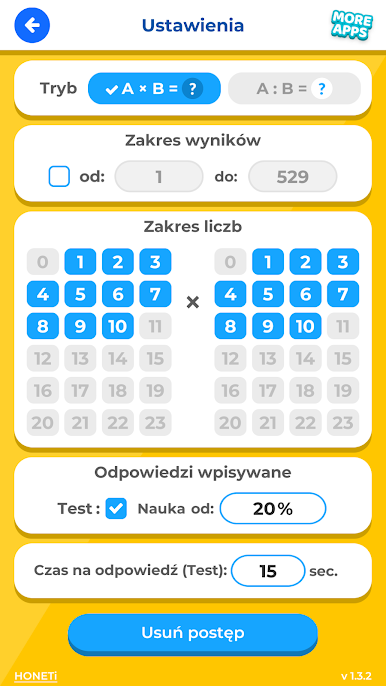
Task: Enable number 23 in the right grid
Action: (x=343, y=423)
